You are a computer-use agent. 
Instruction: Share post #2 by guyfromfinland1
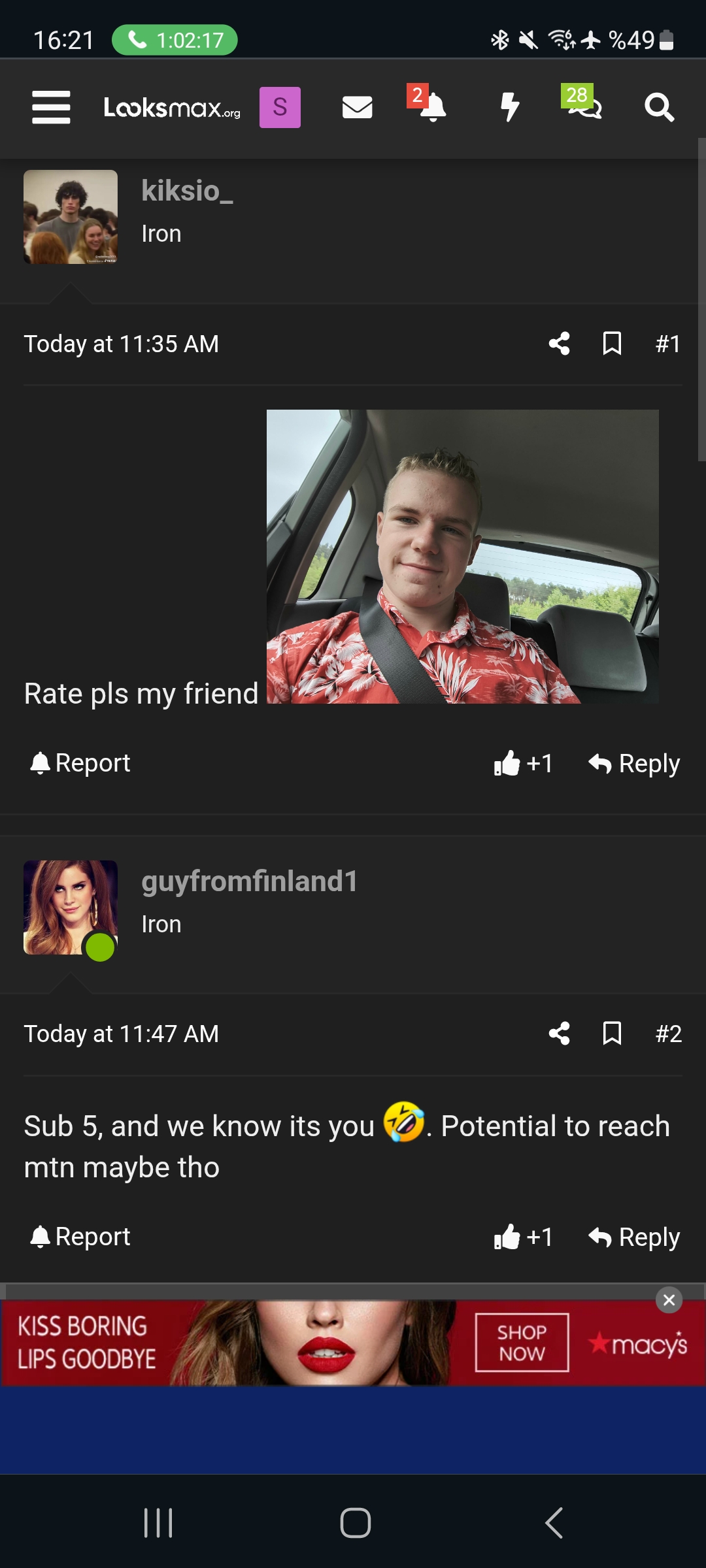559,1034
